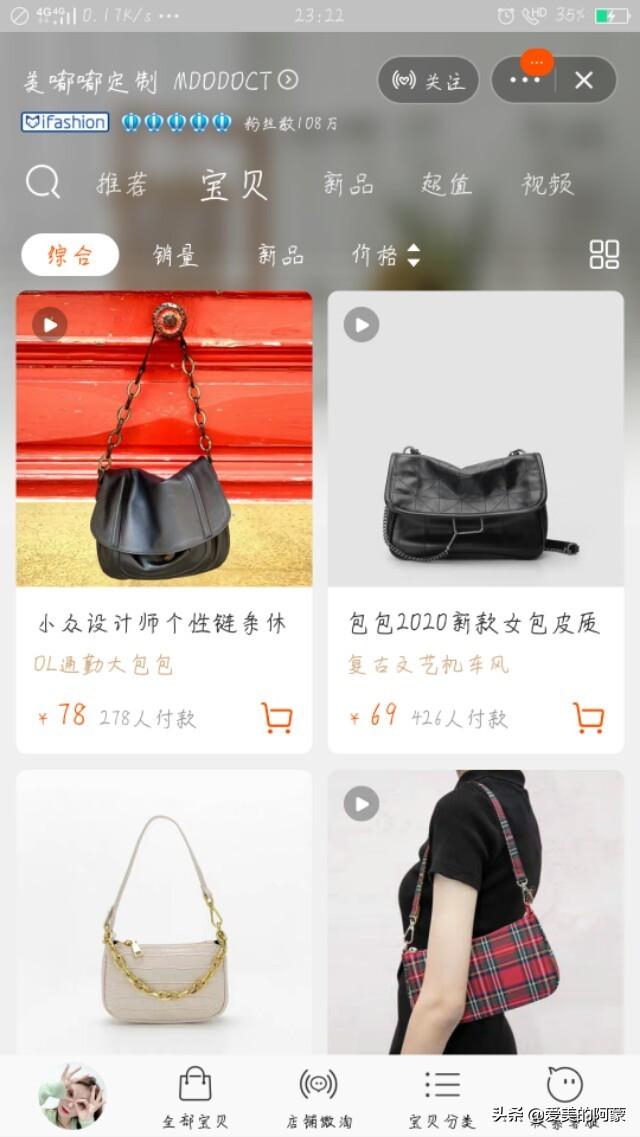The height and width of the screenshot is (1137, 640).
Task: Open the three-dot more options menu
Action: point(525,80)
